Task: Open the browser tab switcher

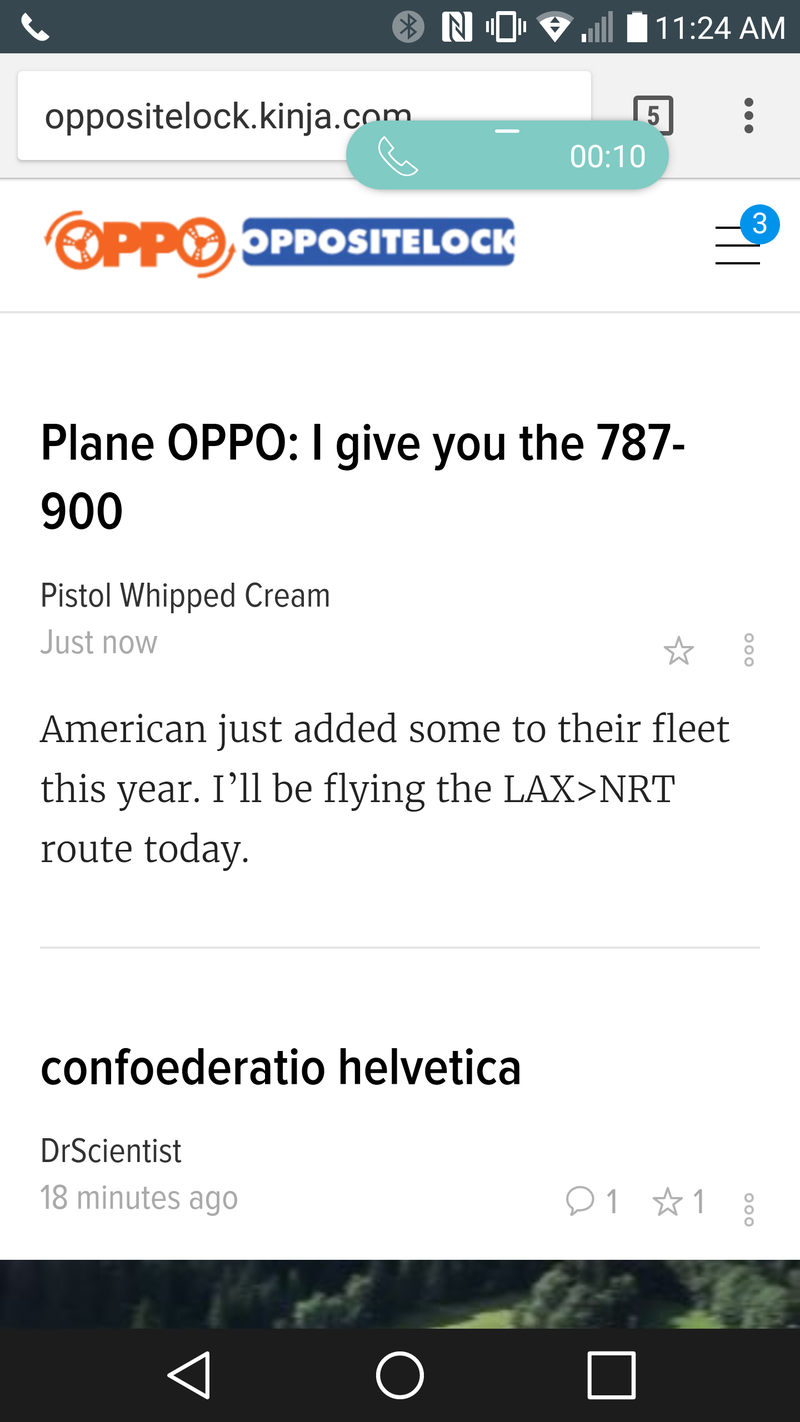Action: (653, 116)
